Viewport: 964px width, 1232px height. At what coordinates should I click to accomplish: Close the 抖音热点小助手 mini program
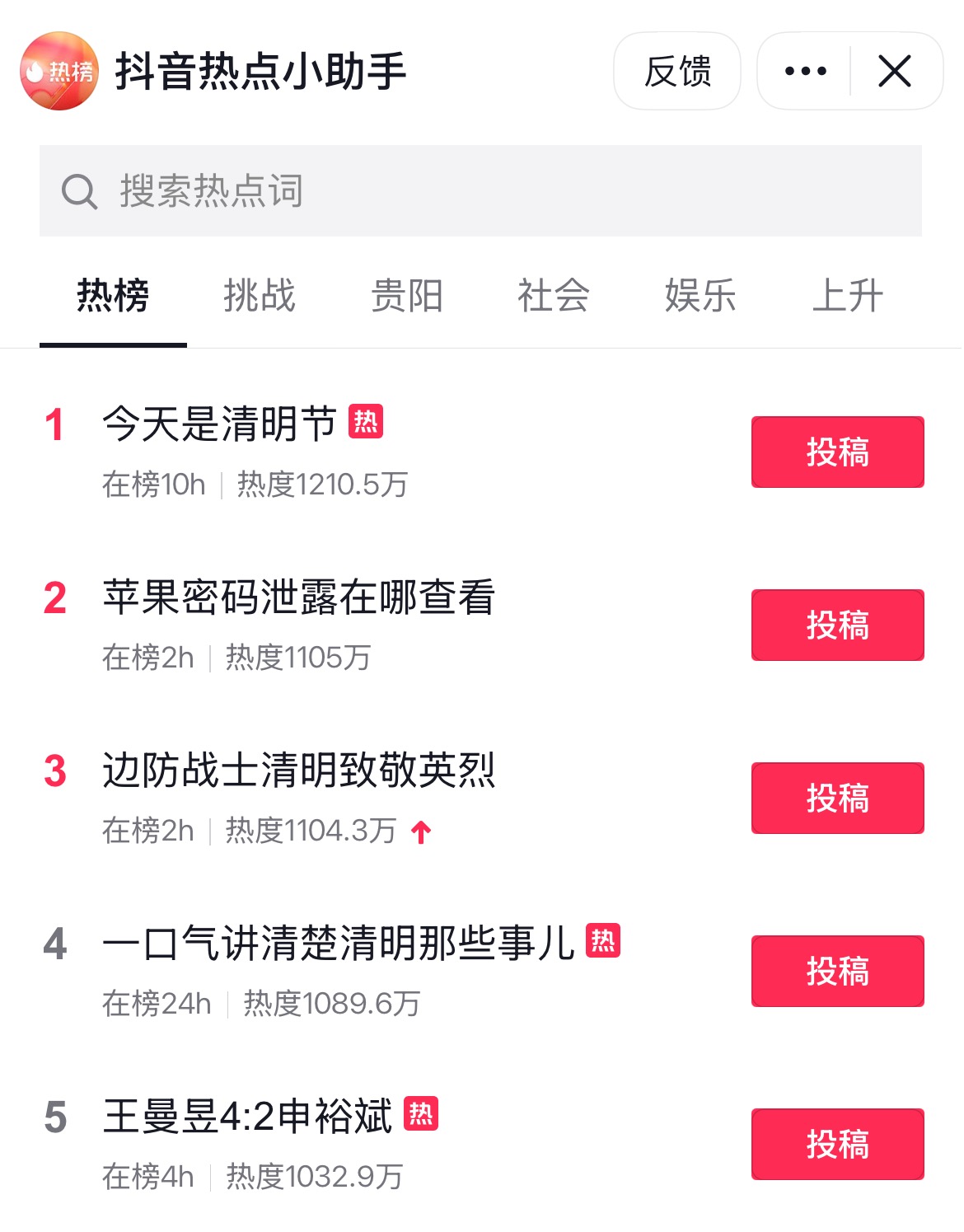(x=895, y=72)
